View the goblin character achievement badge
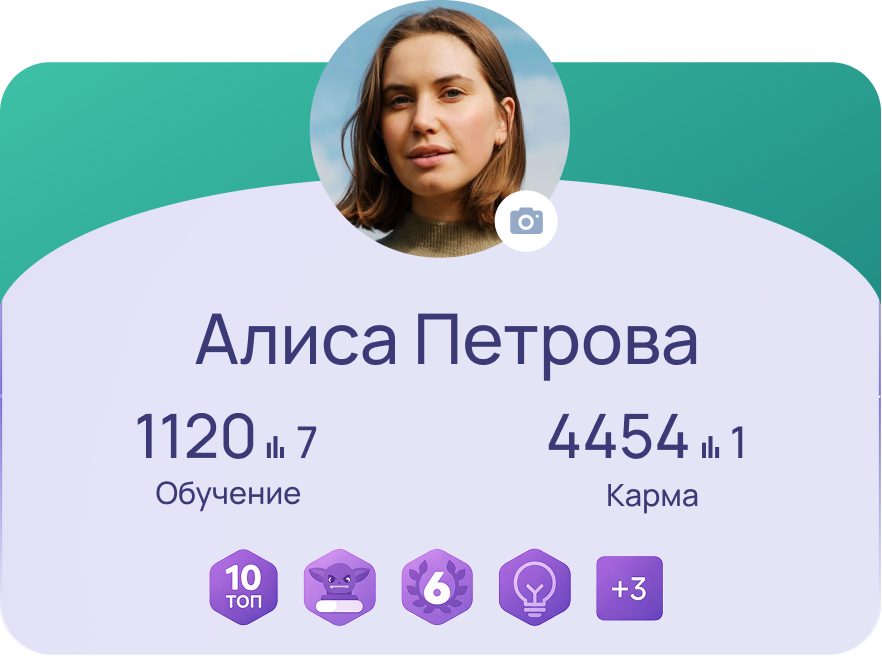882x657 pixels. click(x=339, y=588)
